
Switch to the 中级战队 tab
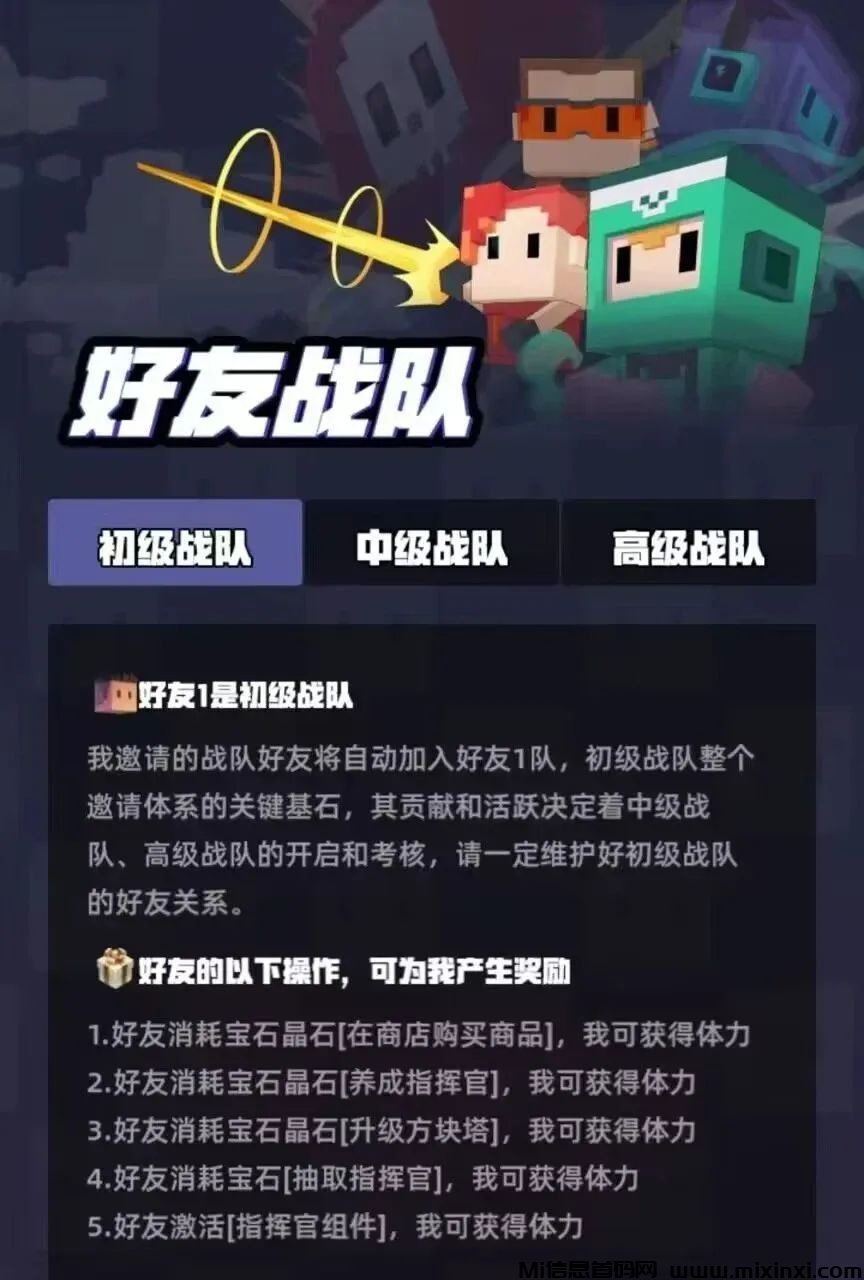coord(432,544)
